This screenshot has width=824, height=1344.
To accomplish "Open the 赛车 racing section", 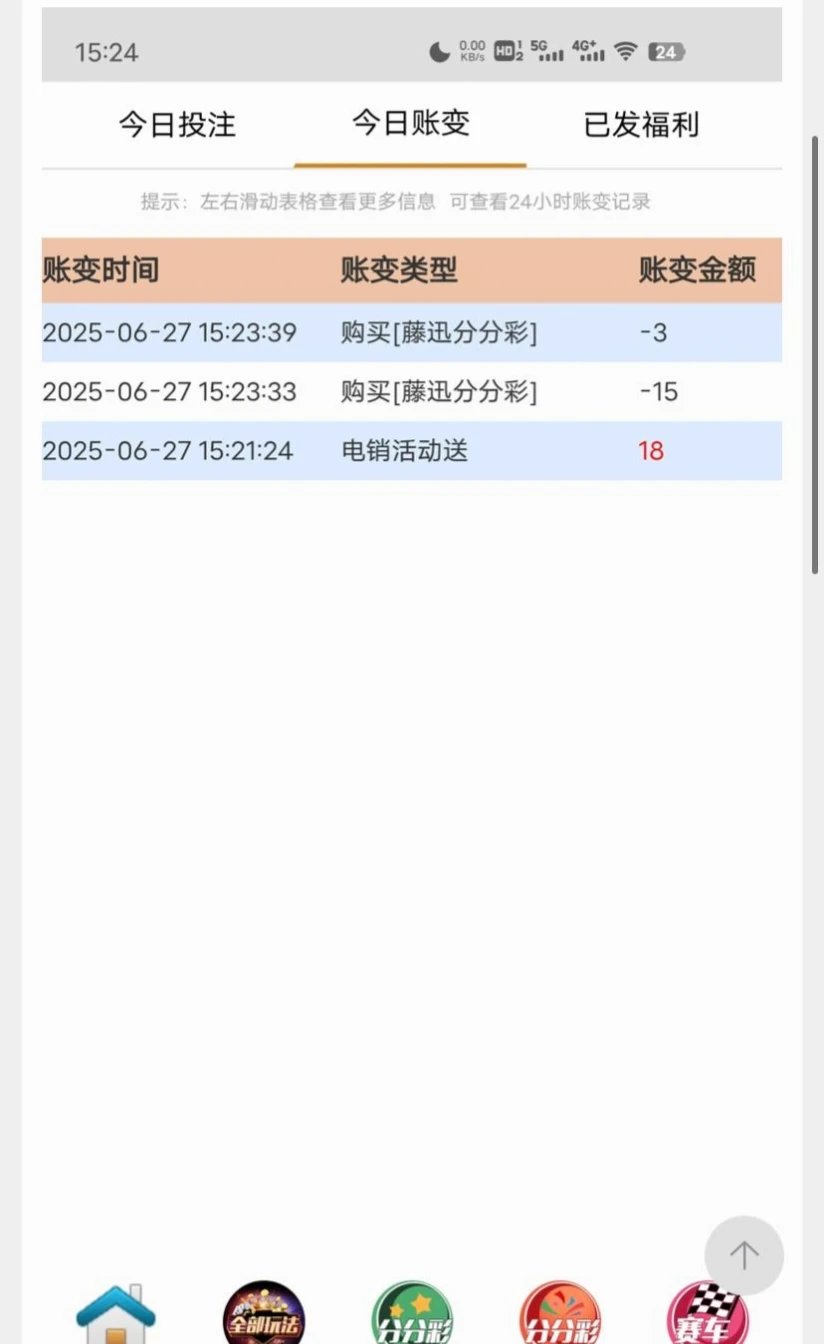I will coord(708,1316).
